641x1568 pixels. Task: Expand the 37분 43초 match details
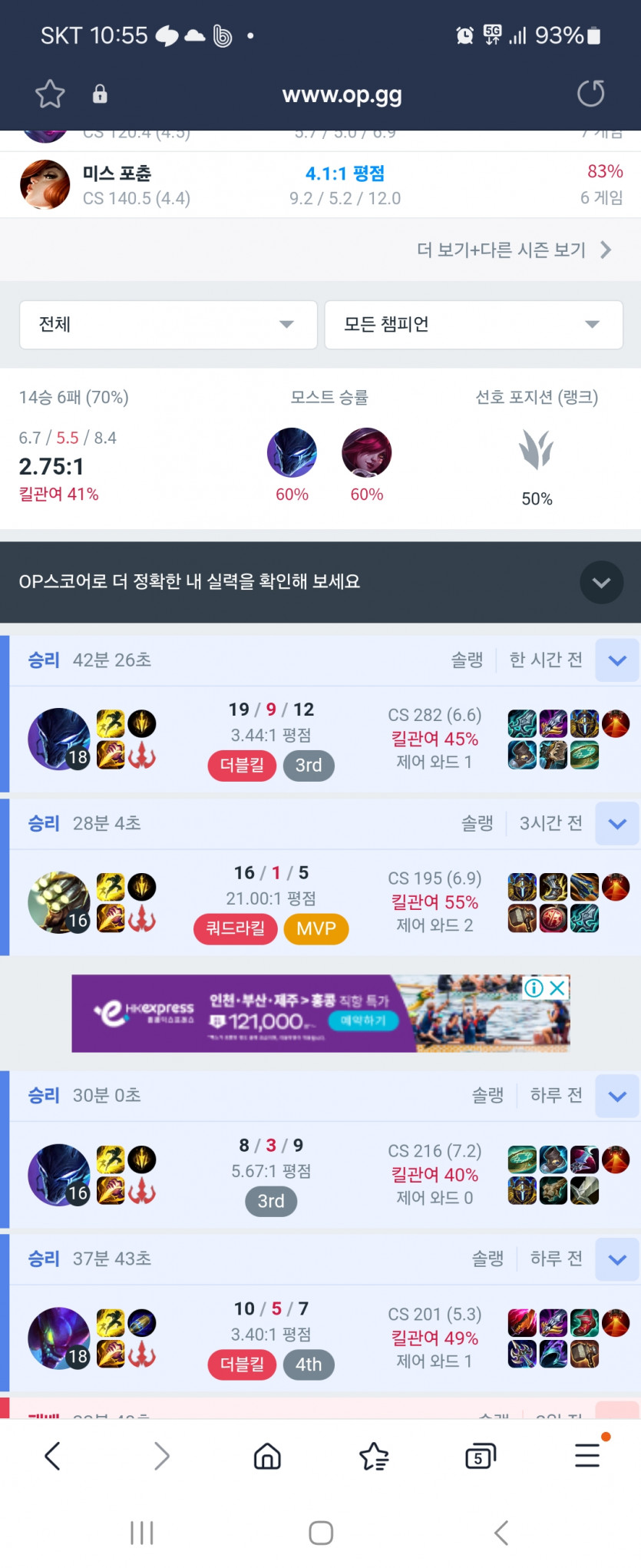(x=617, y=1259)
